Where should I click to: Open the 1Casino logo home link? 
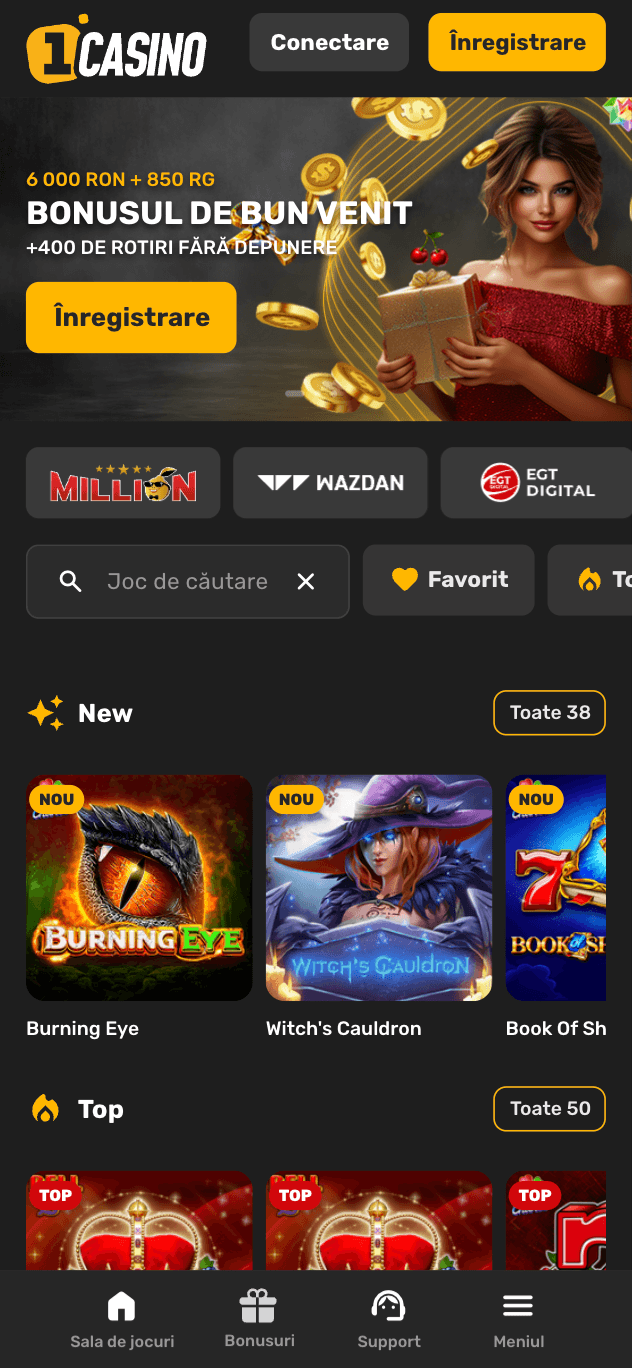(116, 50)
